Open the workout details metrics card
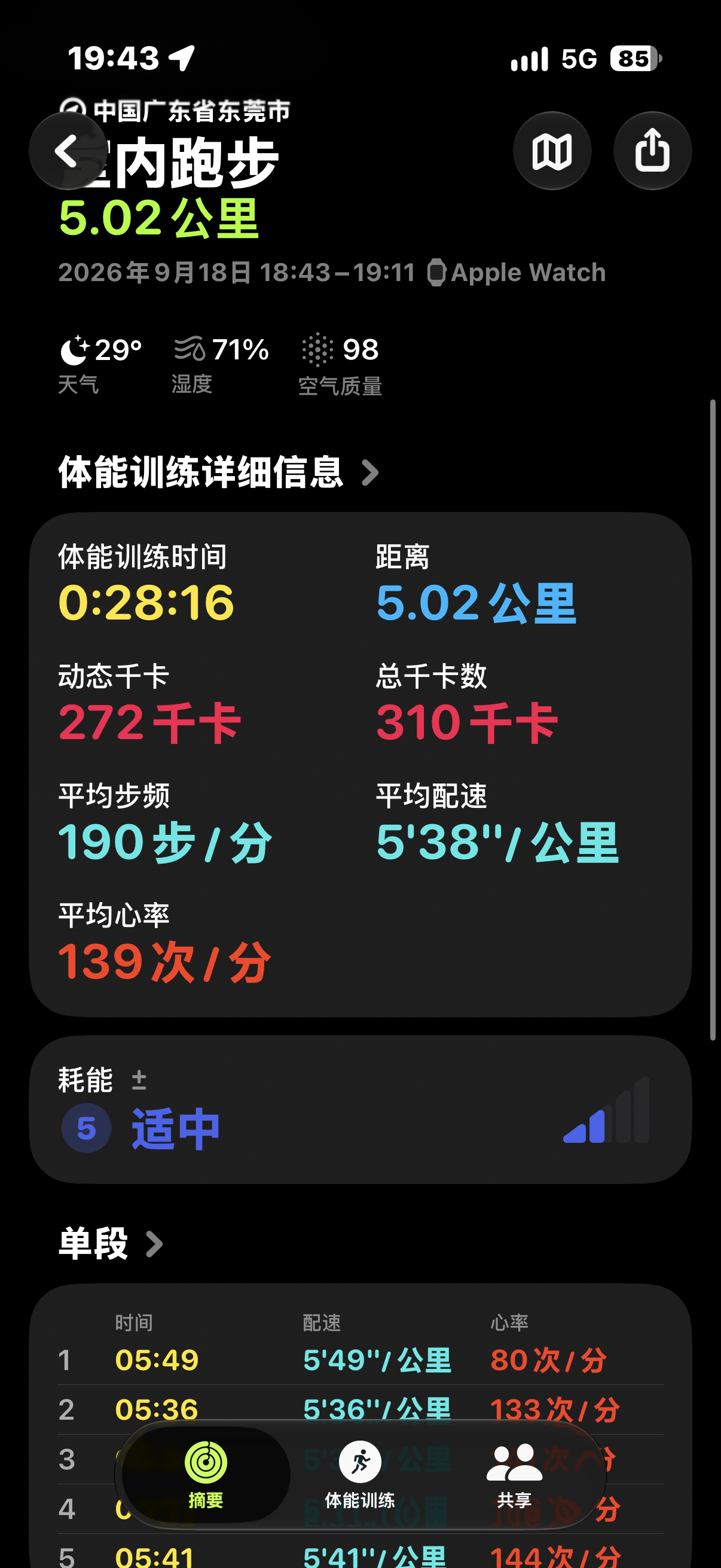The width and height of the screenshot is (721, 1568). [x=360, y=764]
